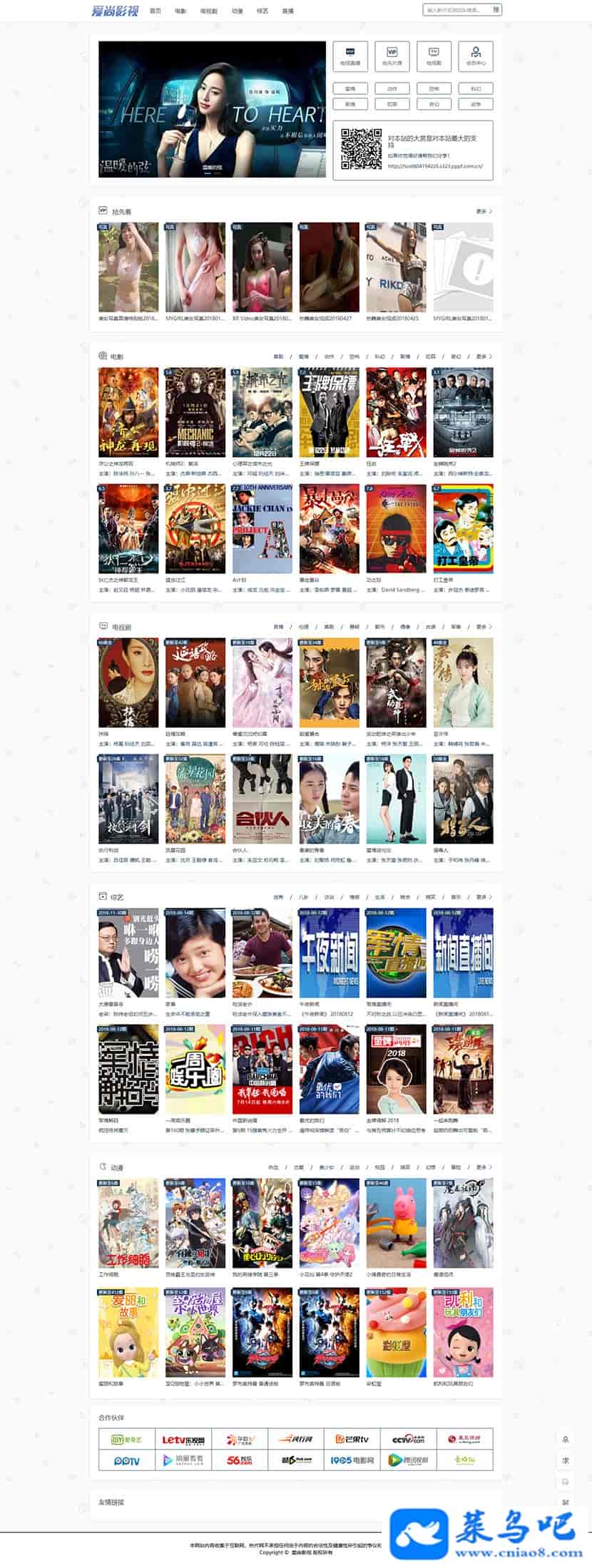The height and width of the screenshot is (1568, 592).
Task: View more in the 抢先看 section
Action: click(x=484, y=212)
